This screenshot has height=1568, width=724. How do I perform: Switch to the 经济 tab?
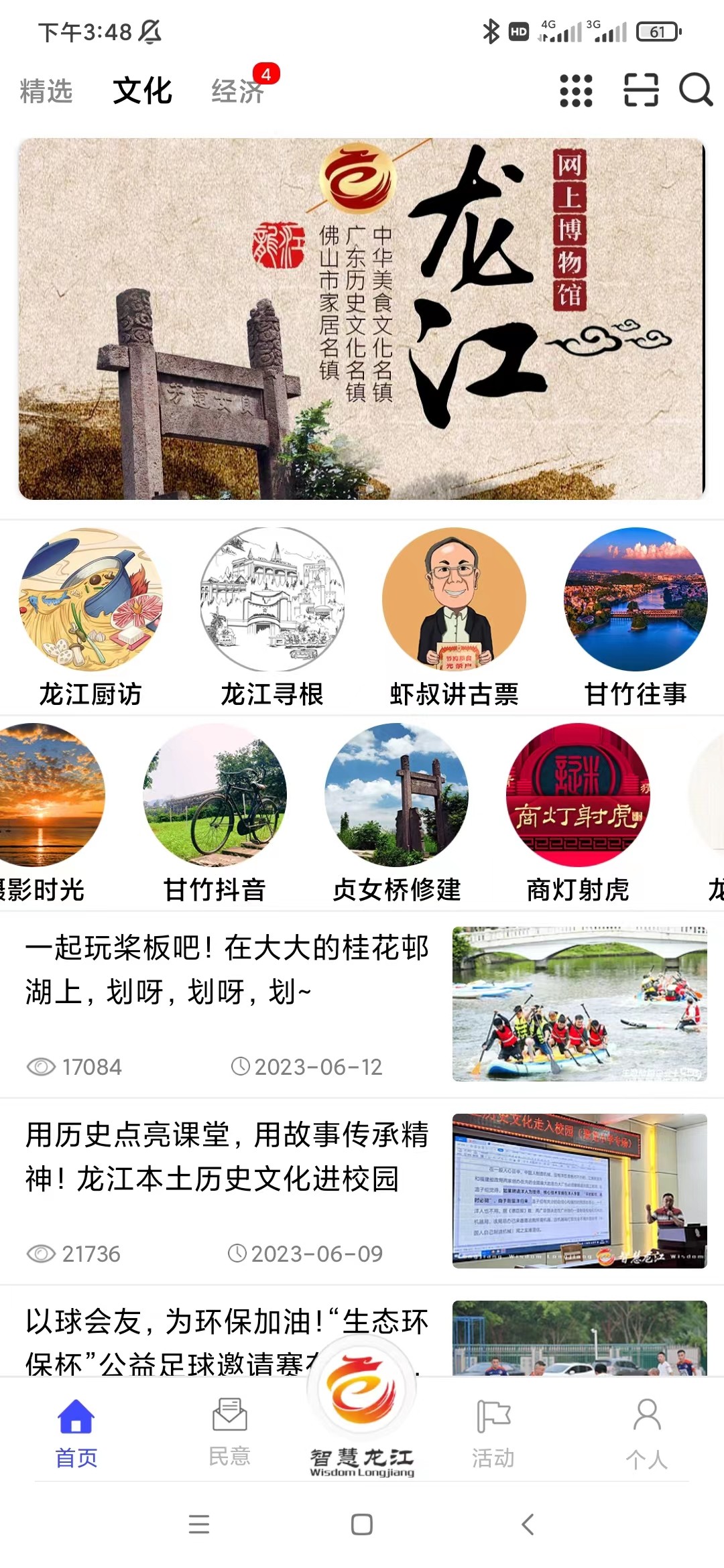coord(237,91)
